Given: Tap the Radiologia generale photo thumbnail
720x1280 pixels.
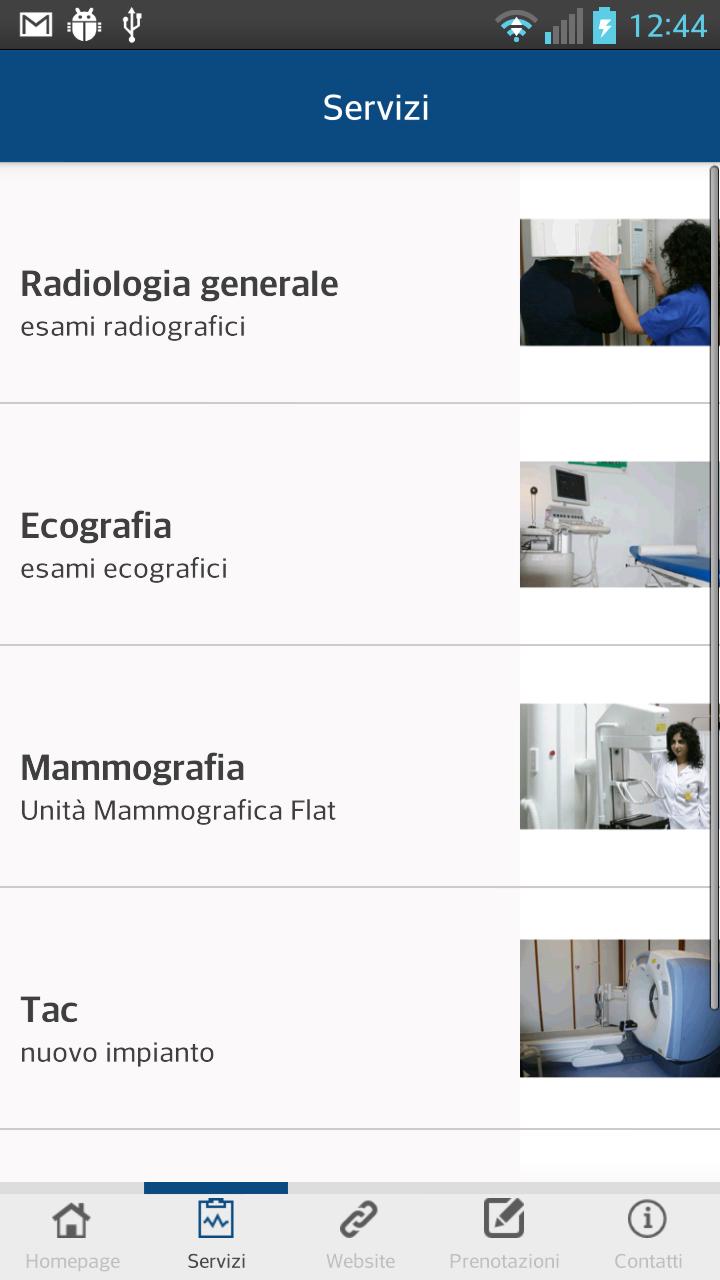Looking at the screenshot, I should tap(615, 282).
